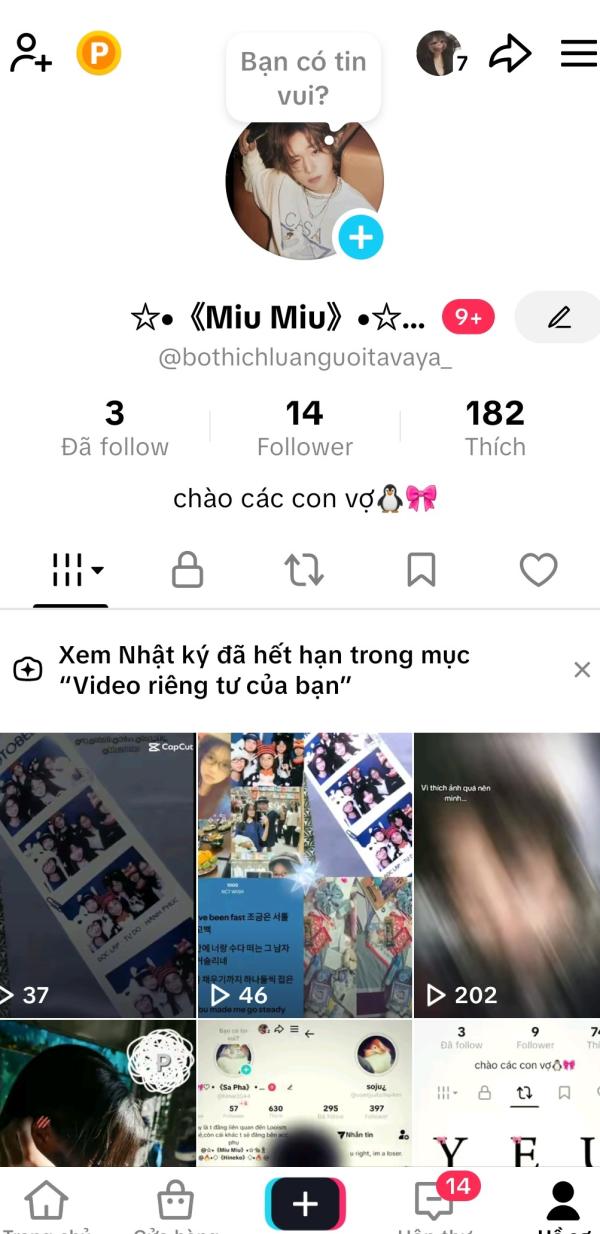This screenshot has width=600, height=1234.
Task: Edit the profile with the pencil button
Action: click(x=558, y=318)
